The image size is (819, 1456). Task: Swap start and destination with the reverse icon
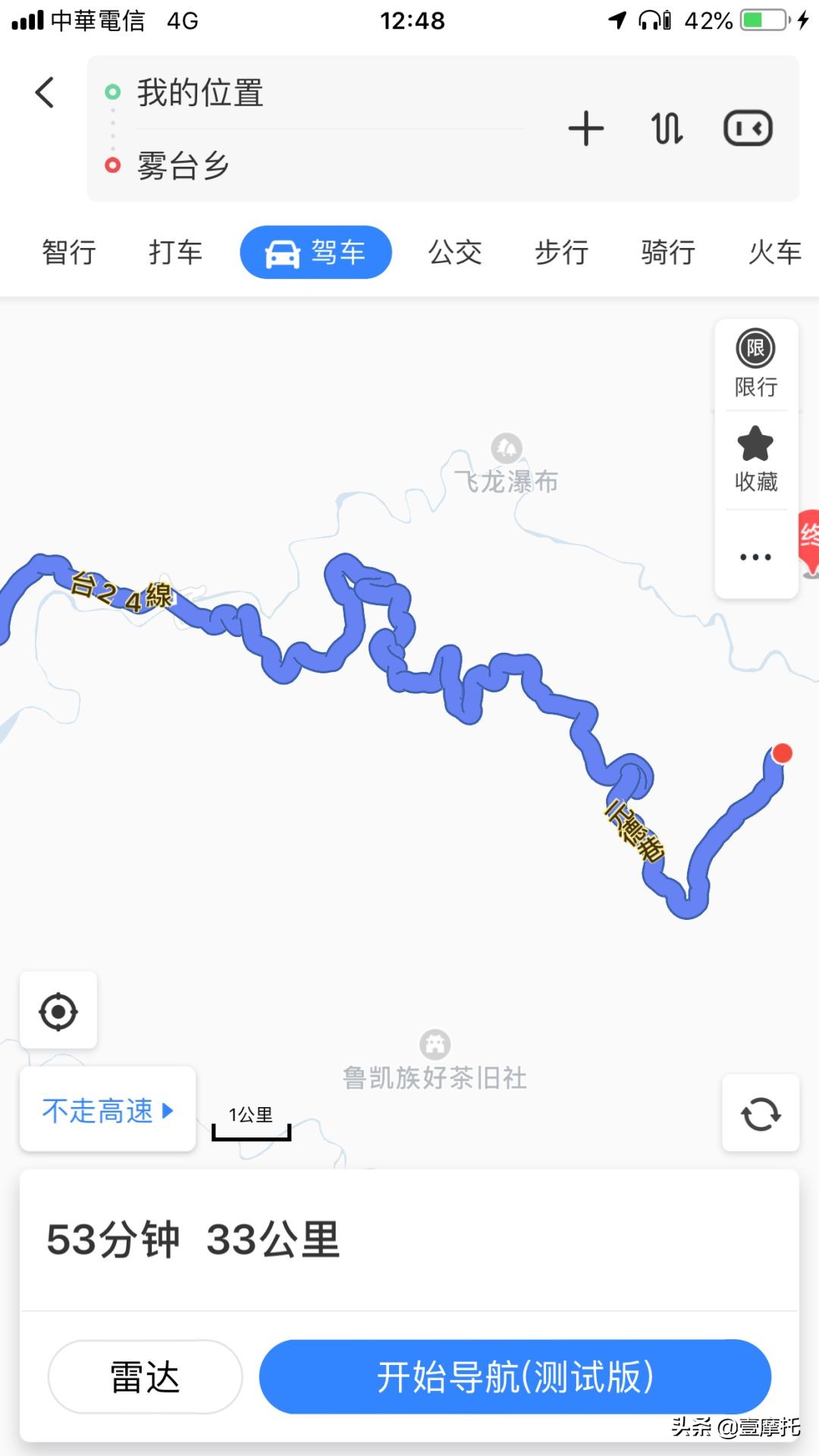666,127
